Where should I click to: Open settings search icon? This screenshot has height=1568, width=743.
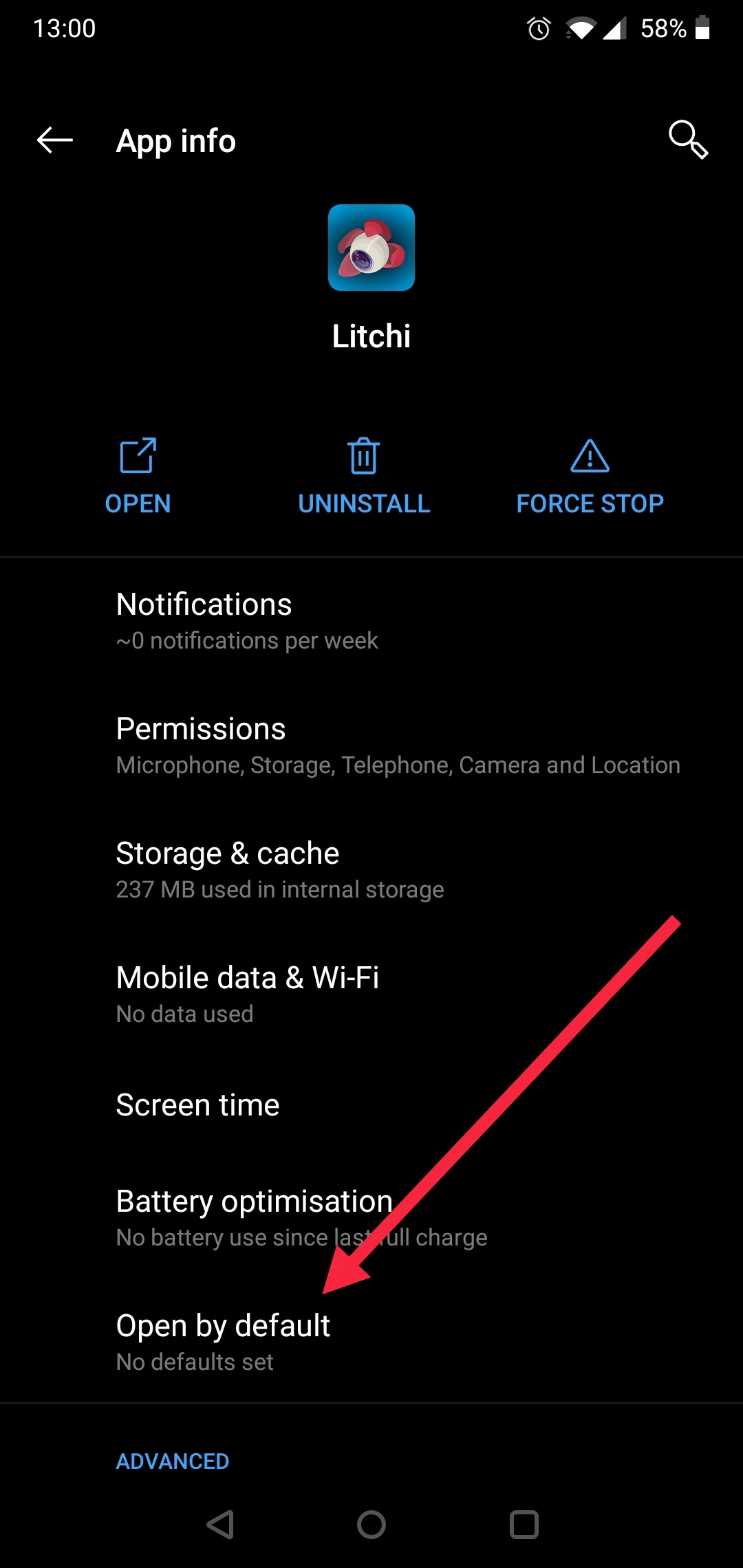(x=688, y=140)
